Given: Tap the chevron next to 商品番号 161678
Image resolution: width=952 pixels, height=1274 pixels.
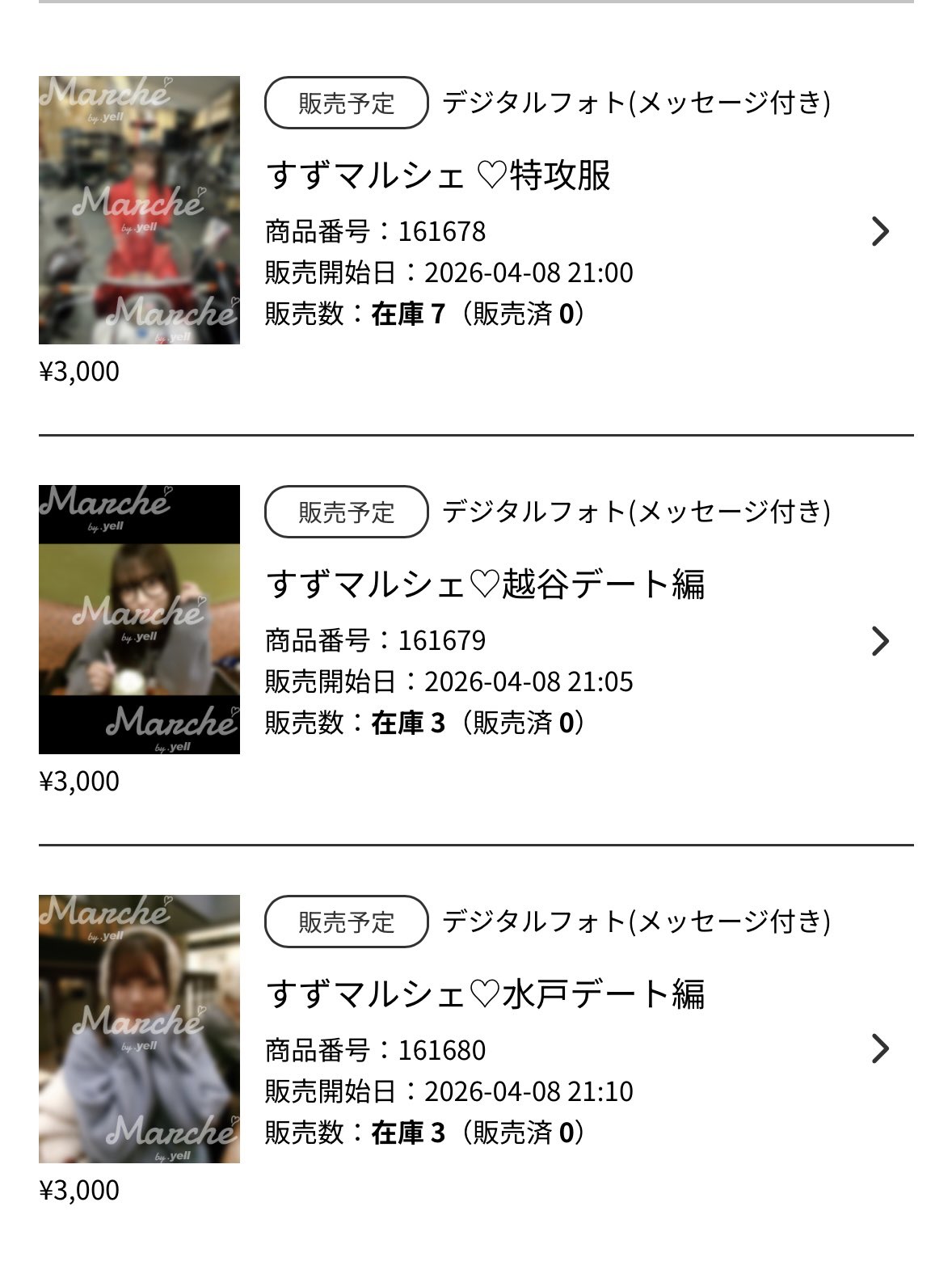Looking at the screenshot, I should [879, 231].
